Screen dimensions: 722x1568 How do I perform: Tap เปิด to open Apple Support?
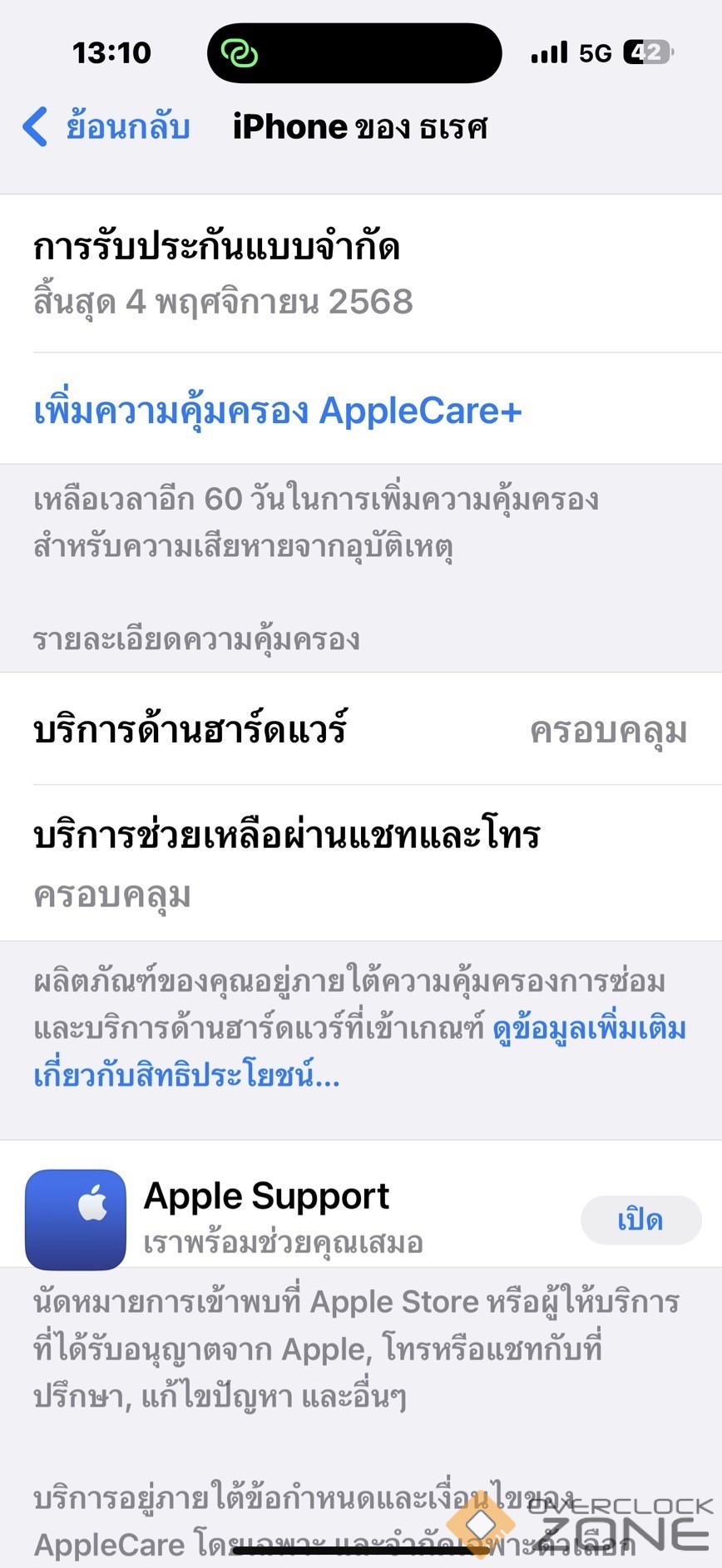click(x=640, y=1220)
